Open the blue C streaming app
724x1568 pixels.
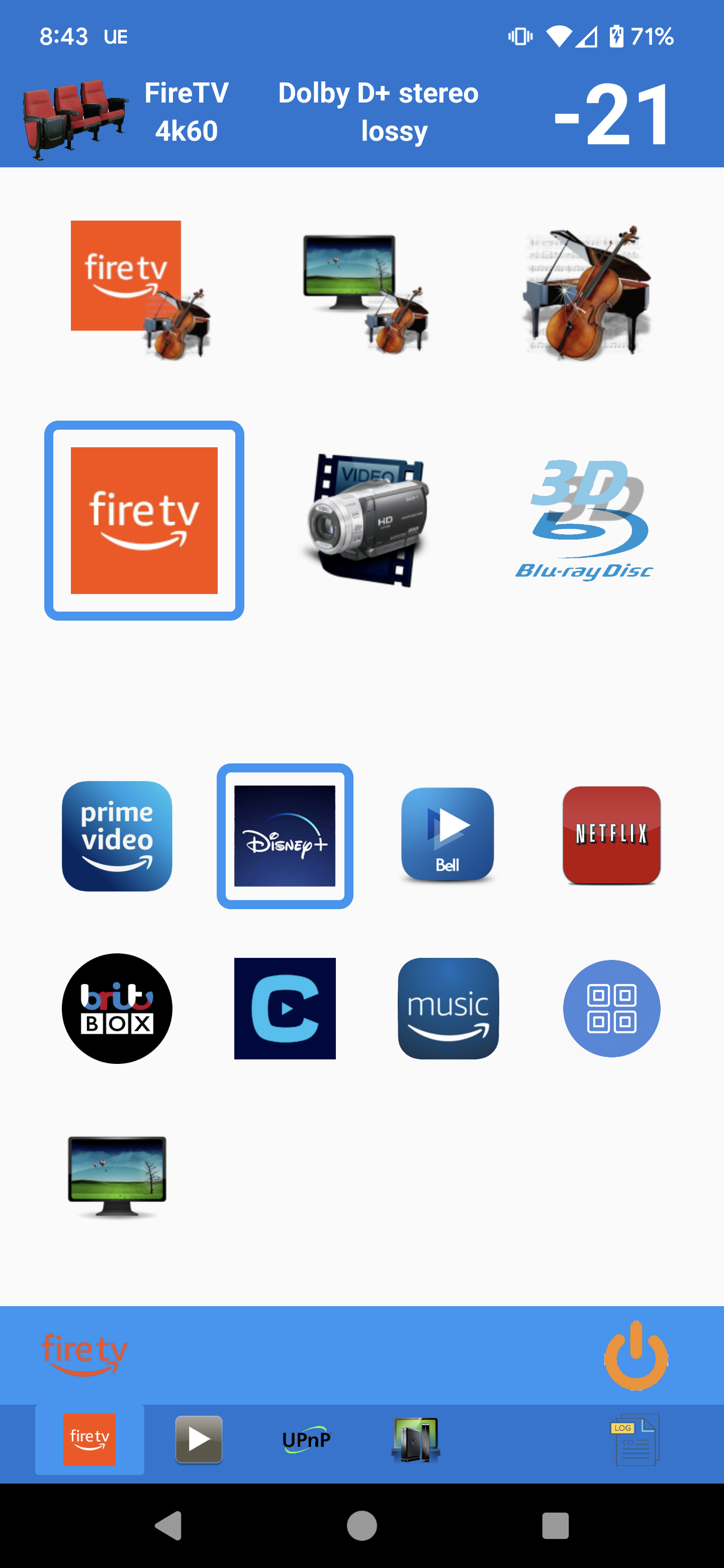285,1008
